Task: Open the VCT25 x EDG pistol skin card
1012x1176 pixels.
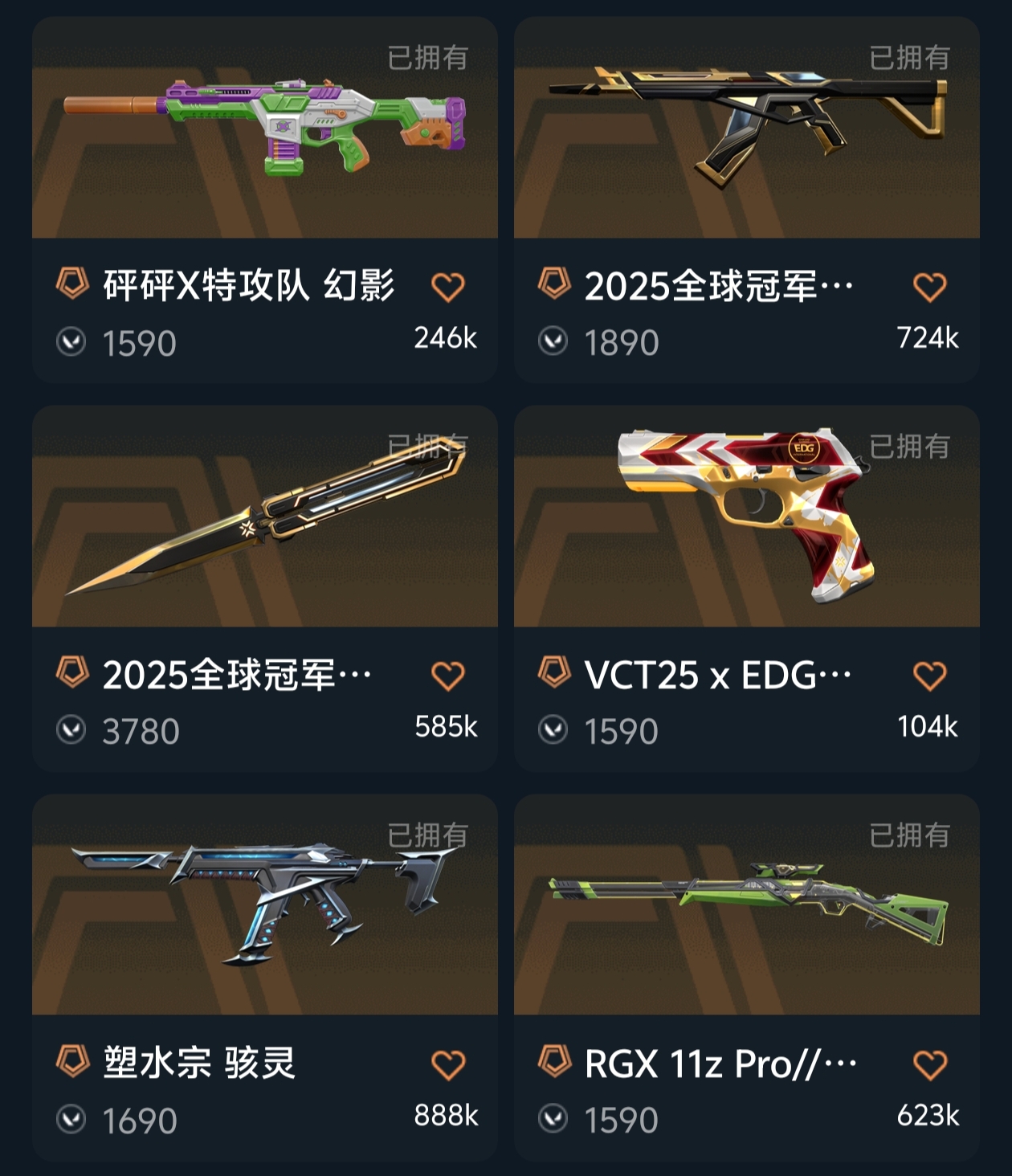Action: coord(746,517)
